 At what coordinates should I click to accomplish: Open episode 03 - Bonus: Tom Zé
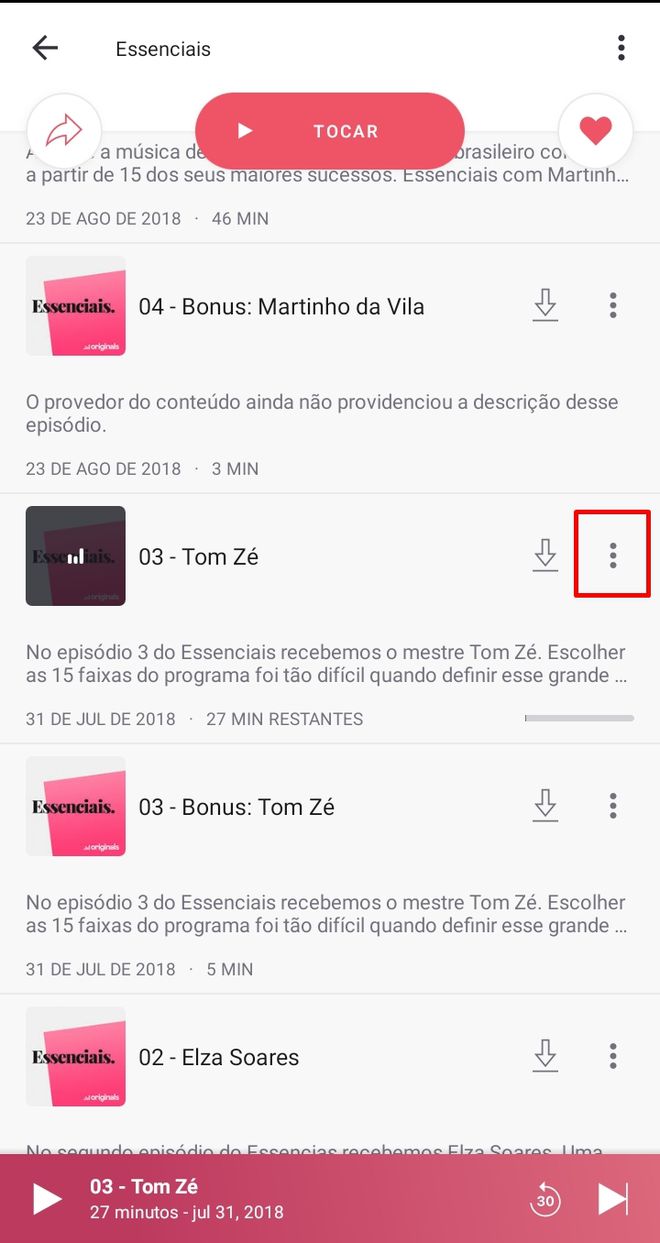pyautogui.click(x=236, y=806)
